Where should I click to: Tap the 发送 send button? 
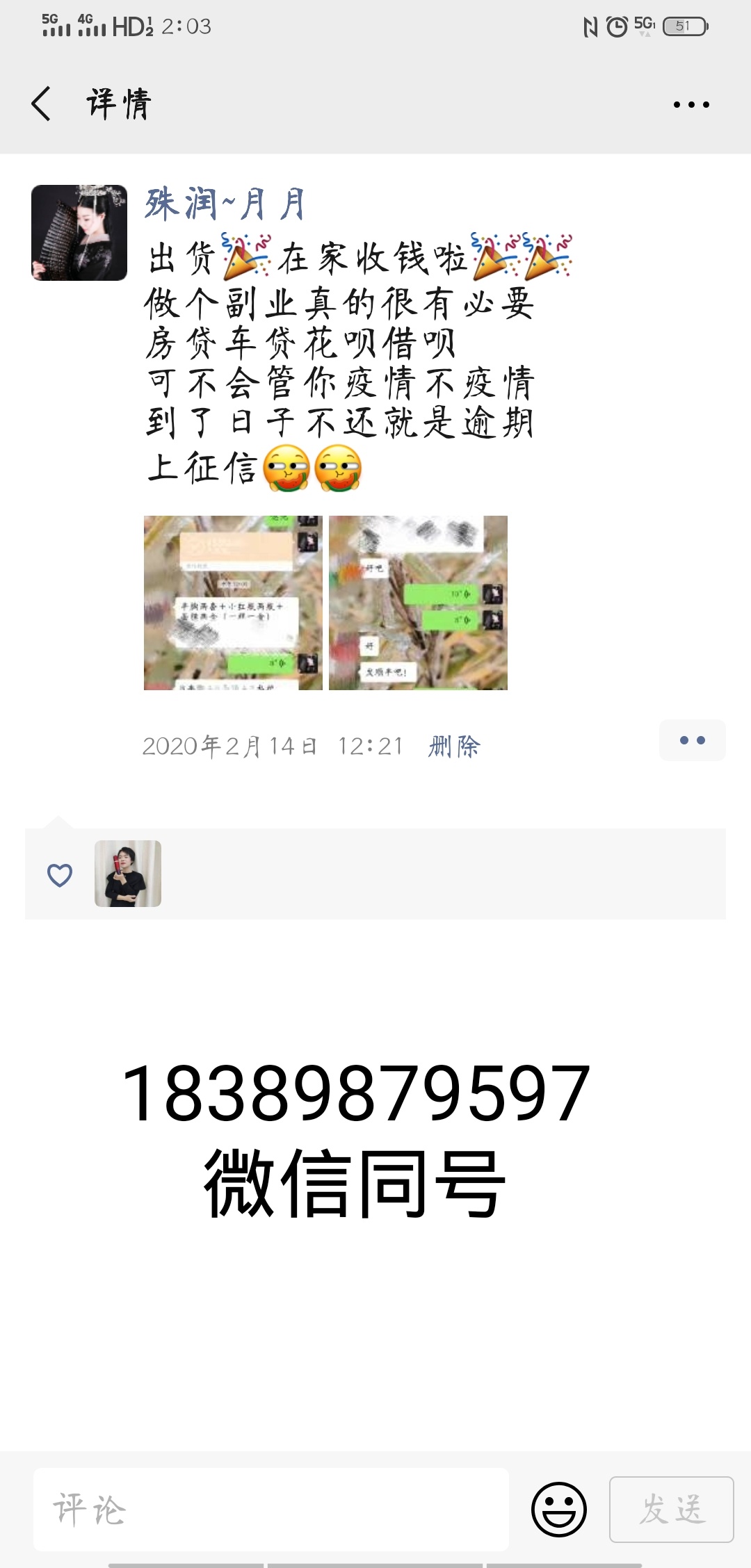(x=671, y=1510)
